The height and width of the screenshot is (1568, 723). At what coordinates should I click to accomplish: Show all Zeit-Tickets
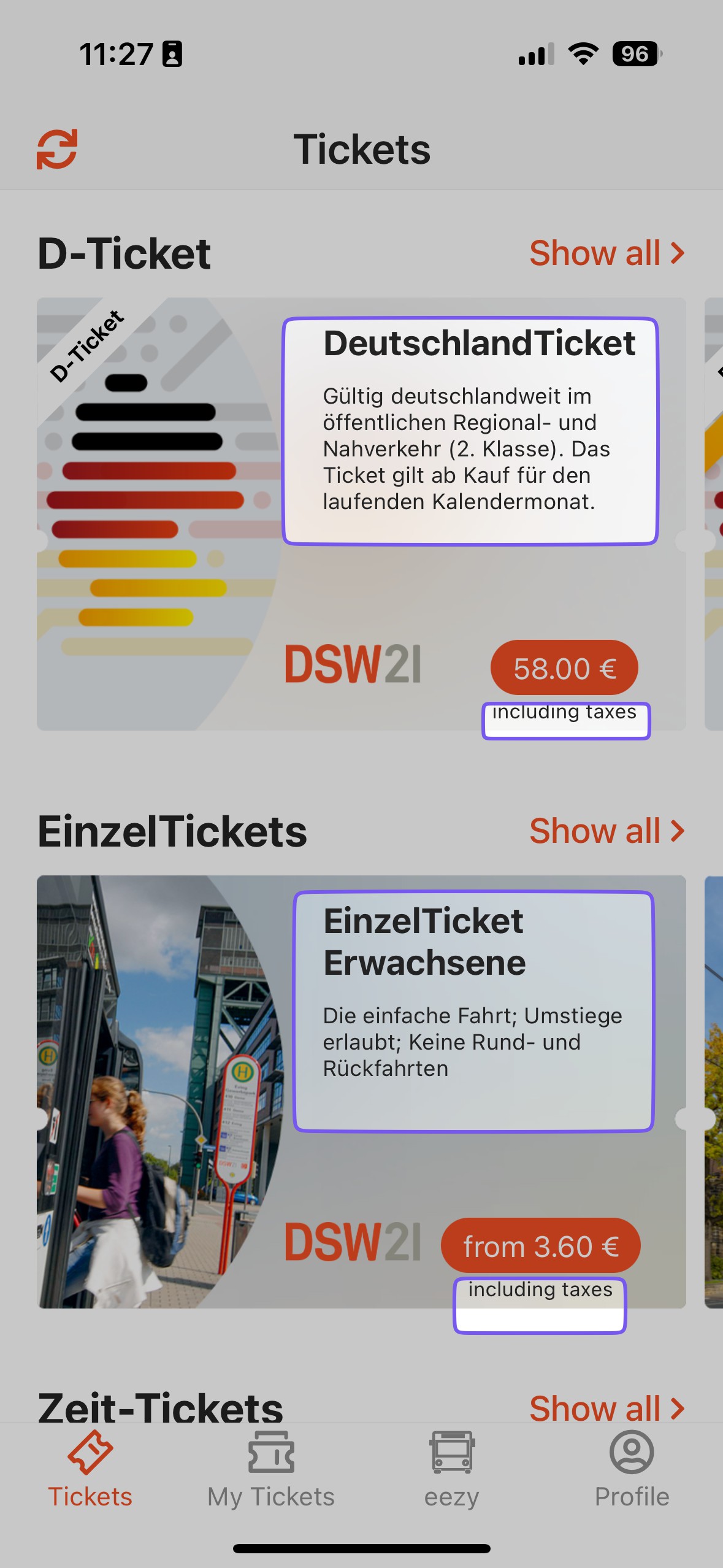coord(606,1408)
